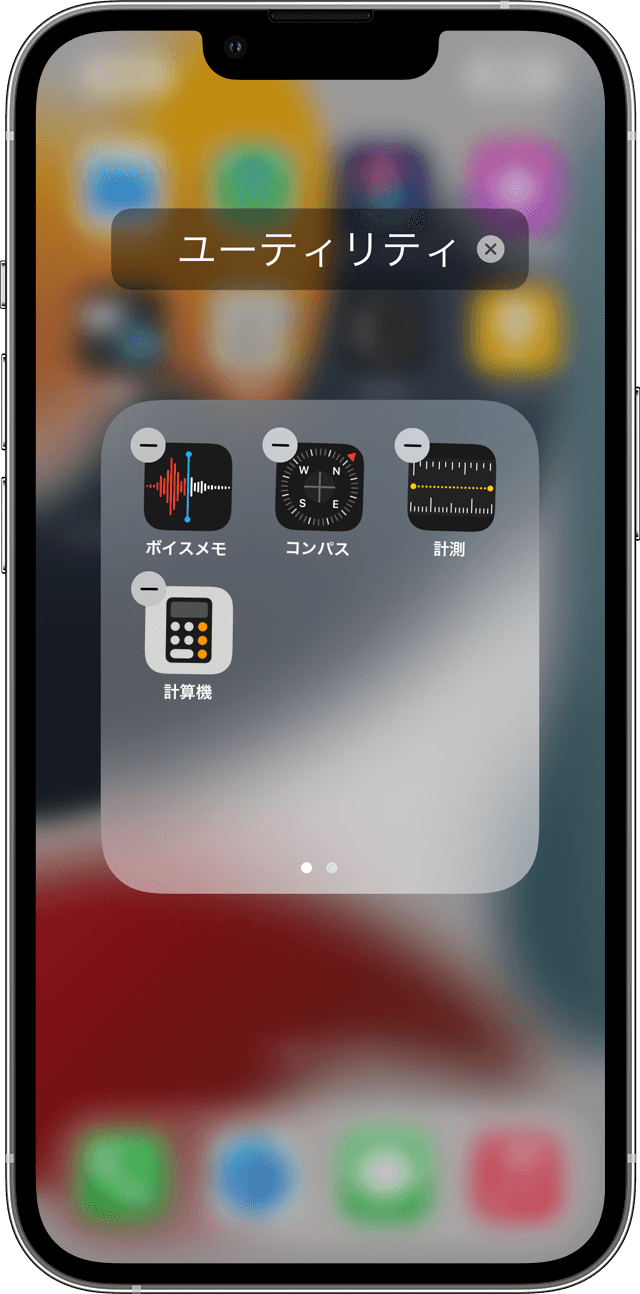Image resolution: width=640 pixels, height=1294 pixels.
Task: Open the ボイスメモ app icon
Action: pyautogui.click(x=188, y=488)
